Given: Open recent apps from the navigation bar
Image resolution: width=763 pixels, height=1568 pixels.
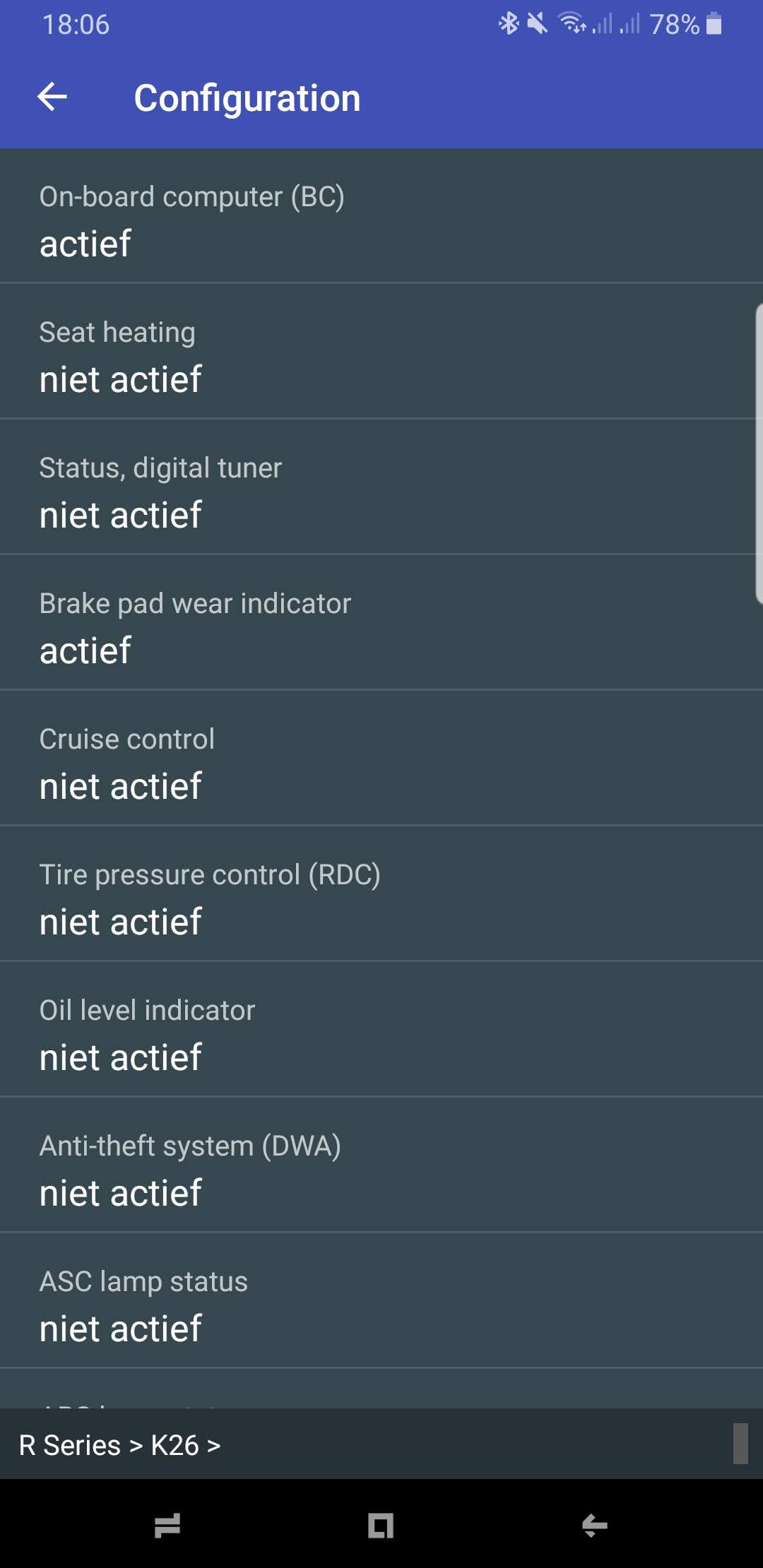Looking at the screenshot, I should click(x=167, y=1526).
